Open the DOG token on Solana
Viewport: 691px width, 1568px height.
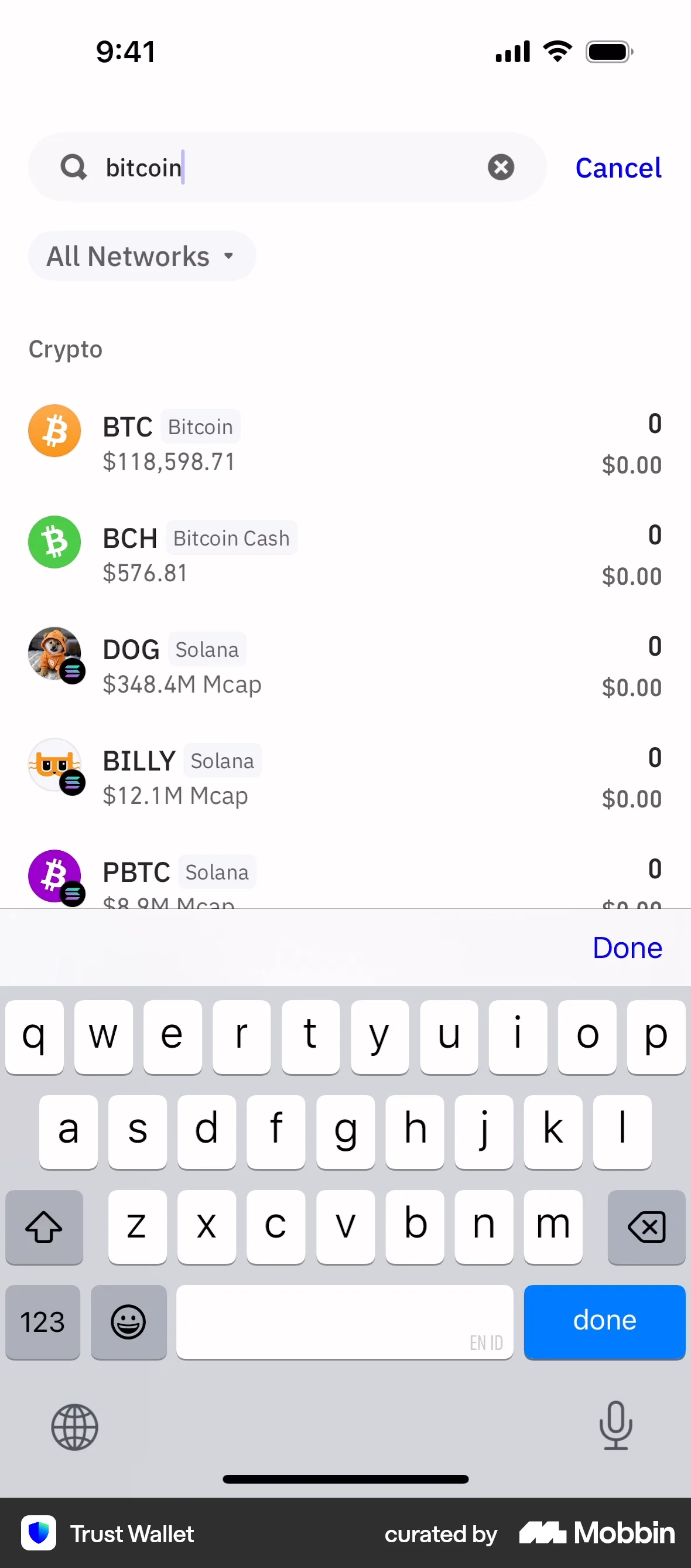54,655
